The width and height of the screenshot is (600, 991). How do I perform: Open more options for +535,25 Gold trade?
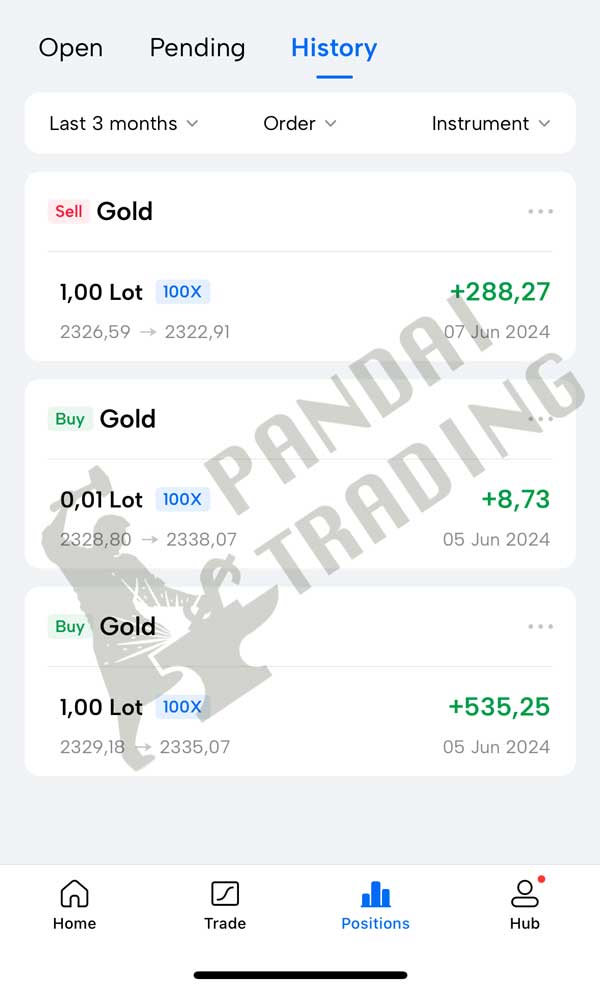coord(540,627)
